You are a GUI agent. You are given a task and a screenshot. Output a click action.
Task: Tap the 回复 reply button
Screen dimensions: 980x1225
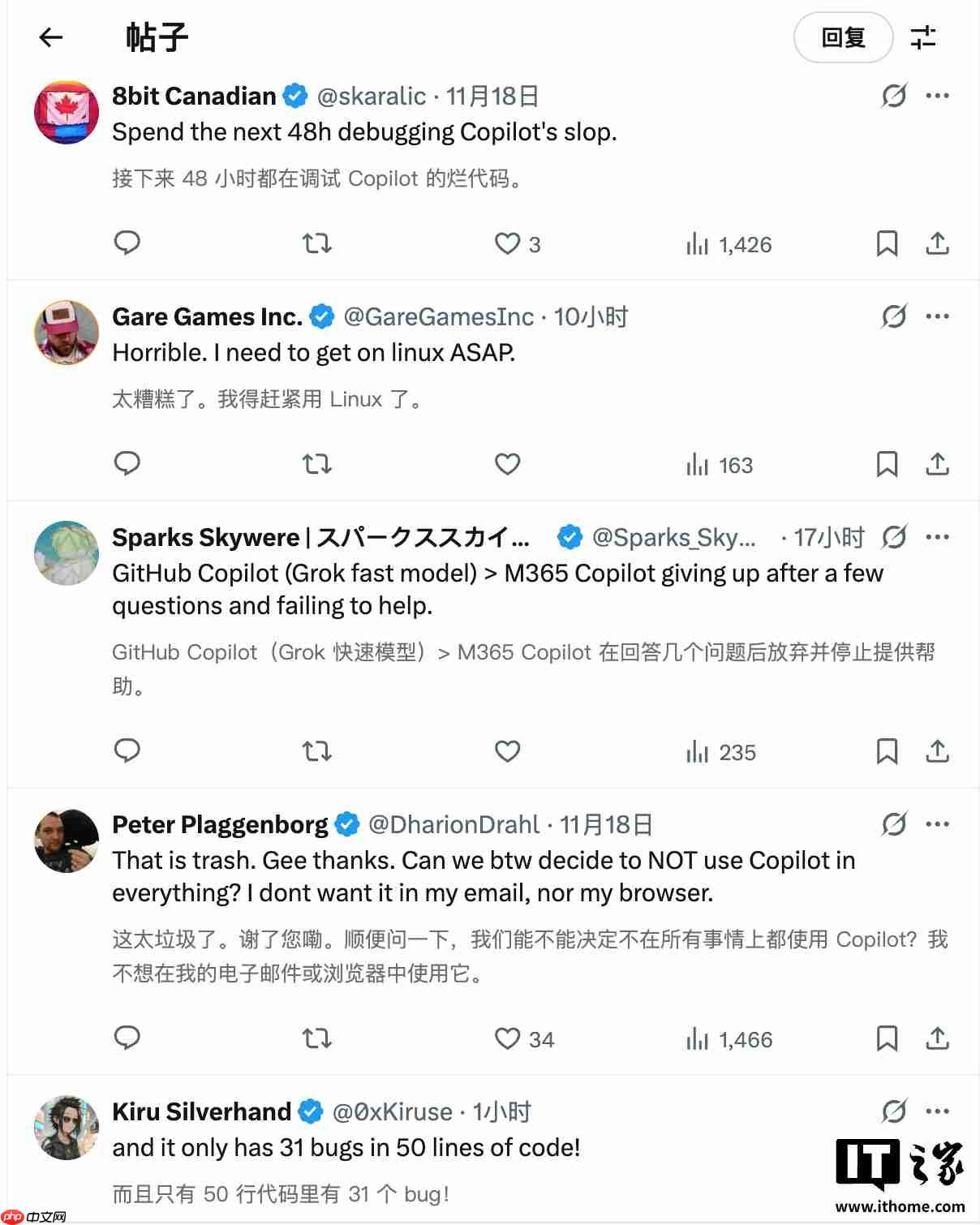[843, 37]
